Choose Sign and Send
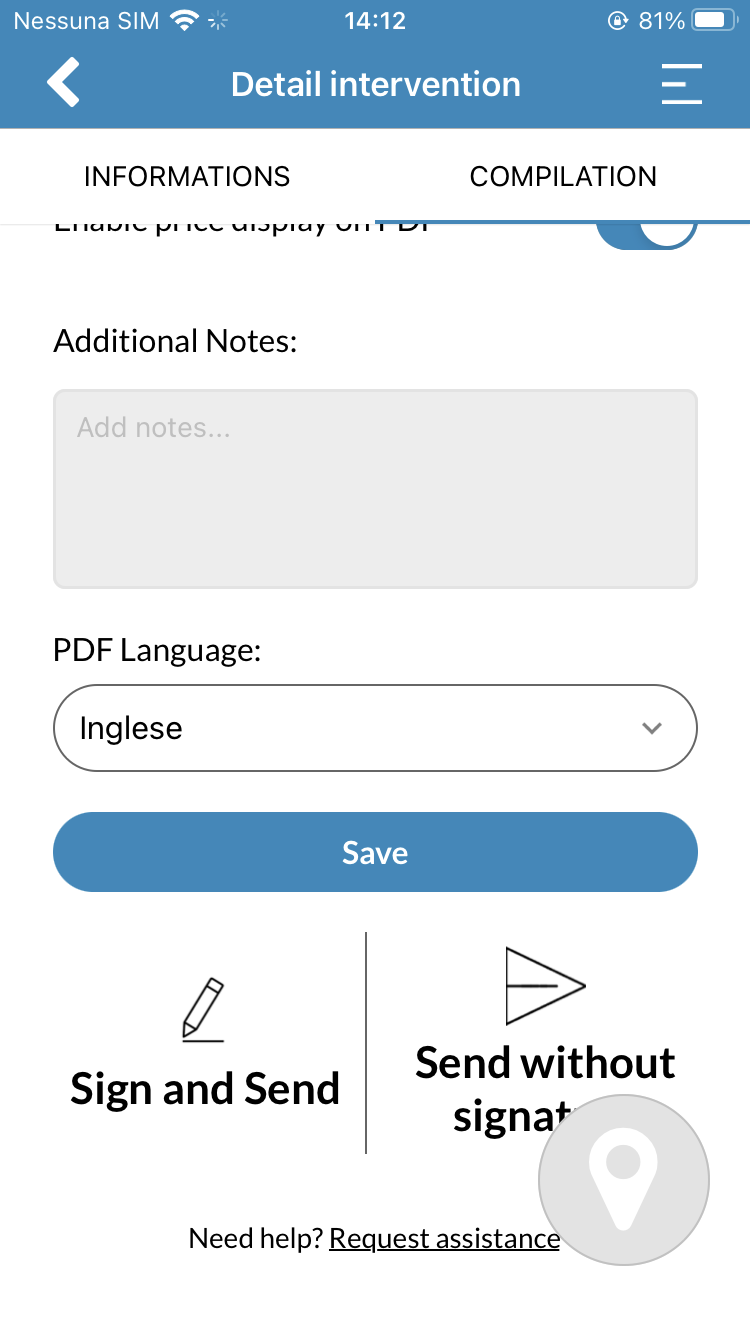This screenshot has height=1334, width=750. point(205,1044)
